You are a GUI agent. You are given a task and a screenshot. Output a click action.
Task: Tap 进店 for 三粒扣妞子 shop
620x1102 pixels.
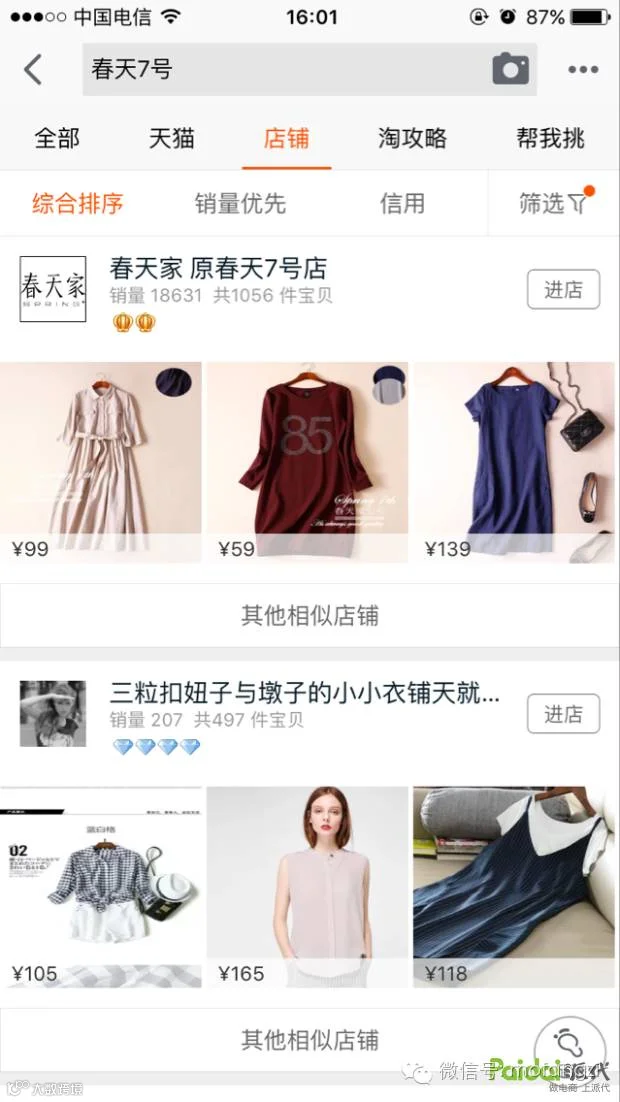click(x=564, y=713)
